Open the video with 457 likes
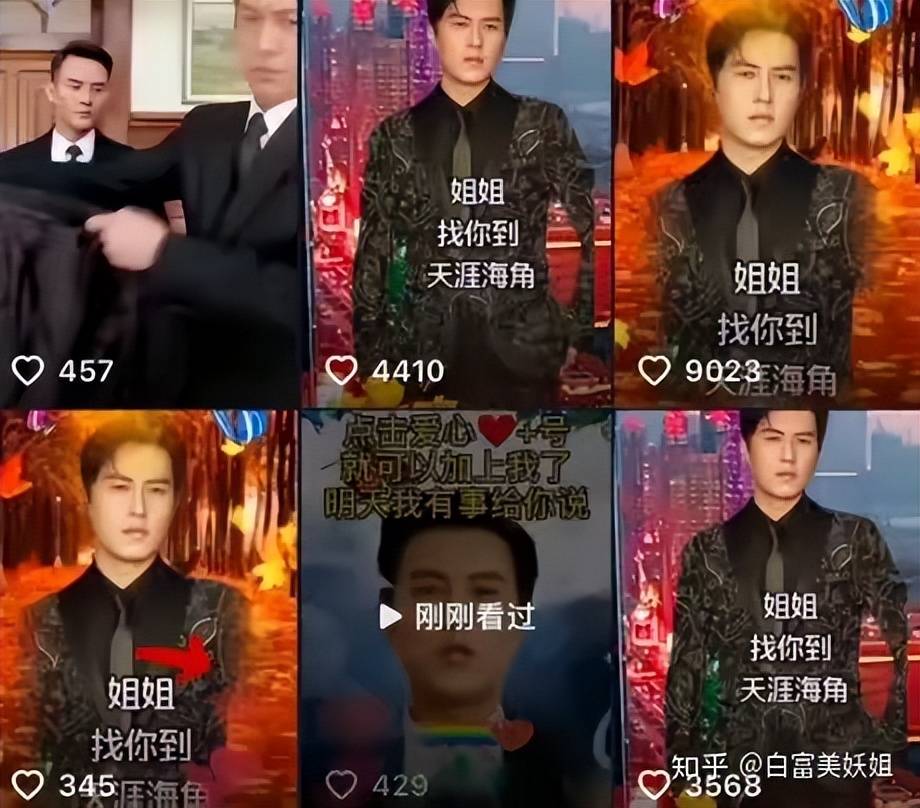Screen dimensions: 920x808 [x=150, y=200]
